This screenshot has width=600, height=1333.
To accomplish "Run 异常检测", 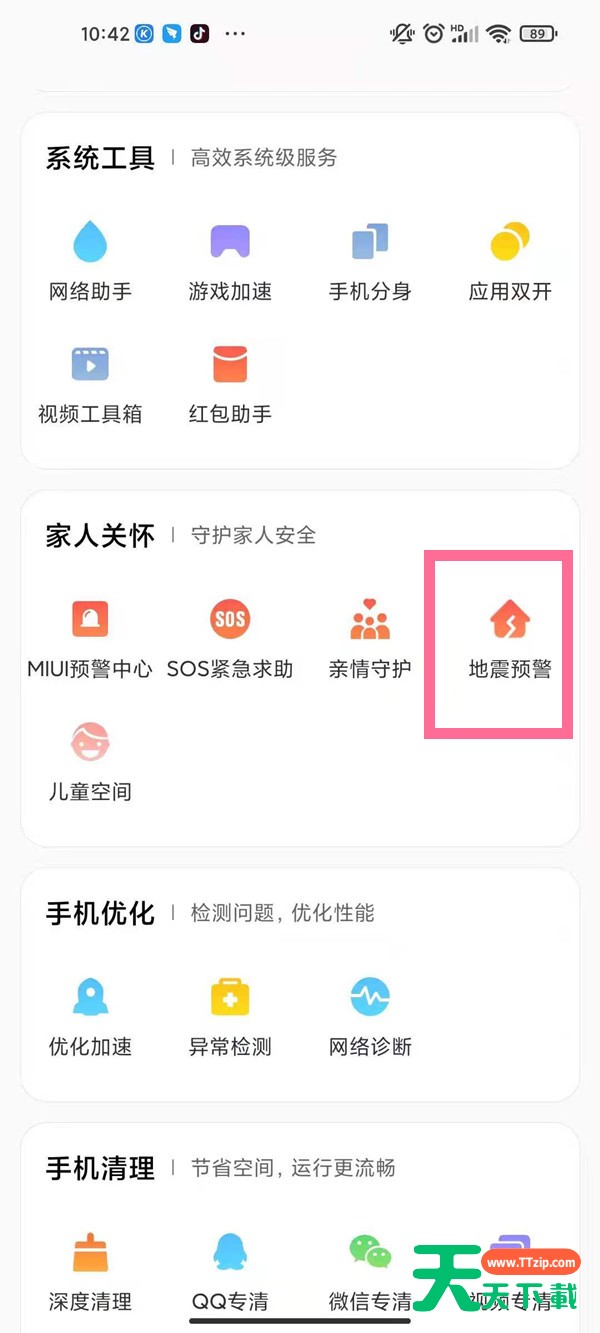I will 230,1018.
